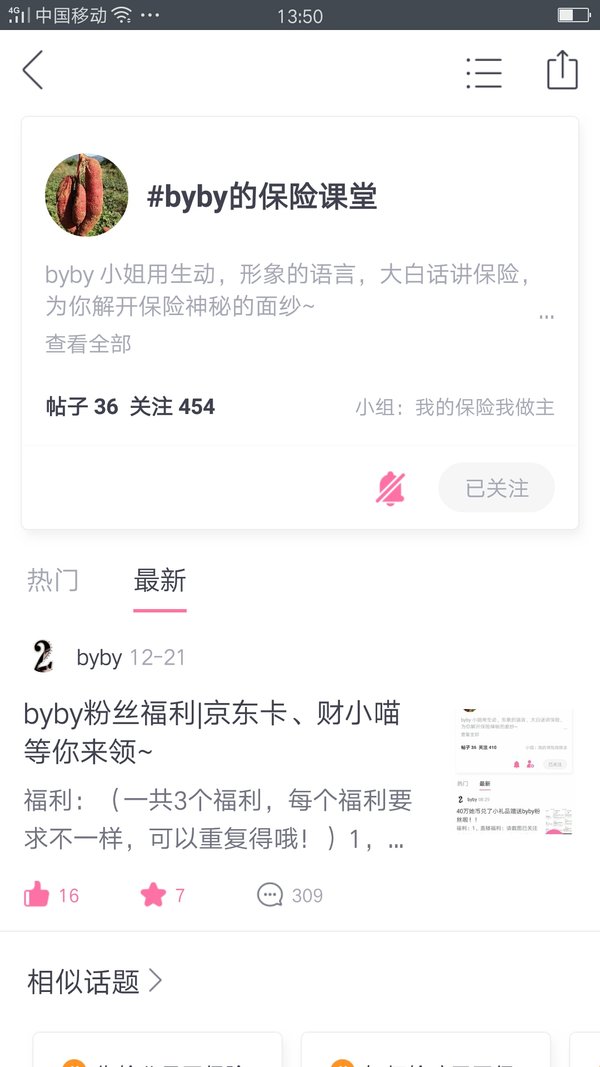Open the 我的保险我做主 group link

[454, 408]
